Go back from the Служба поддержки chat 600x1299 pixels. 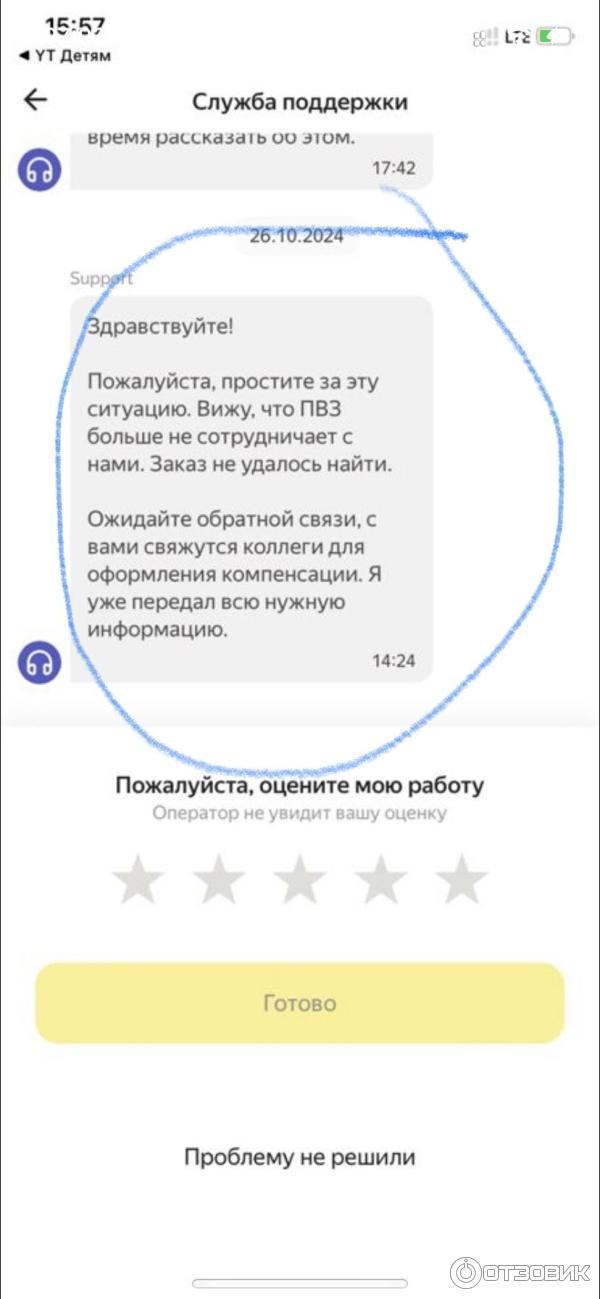coord(36,100)
